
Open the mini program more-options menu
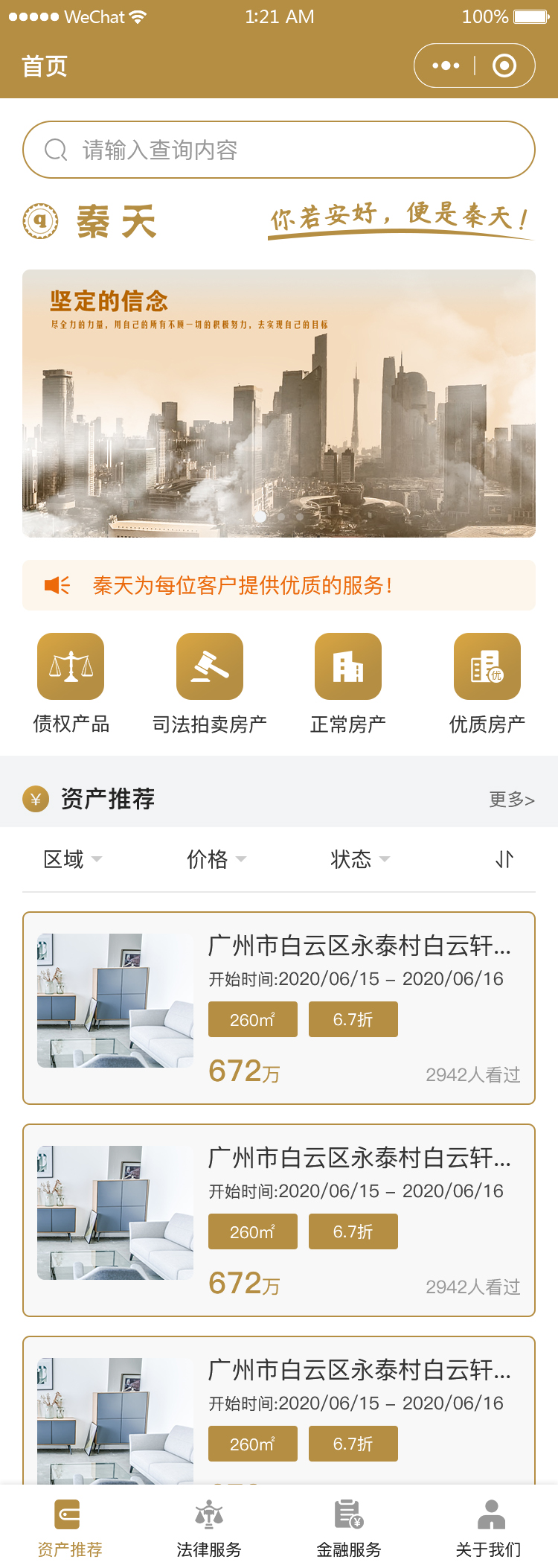click(446, 66)
